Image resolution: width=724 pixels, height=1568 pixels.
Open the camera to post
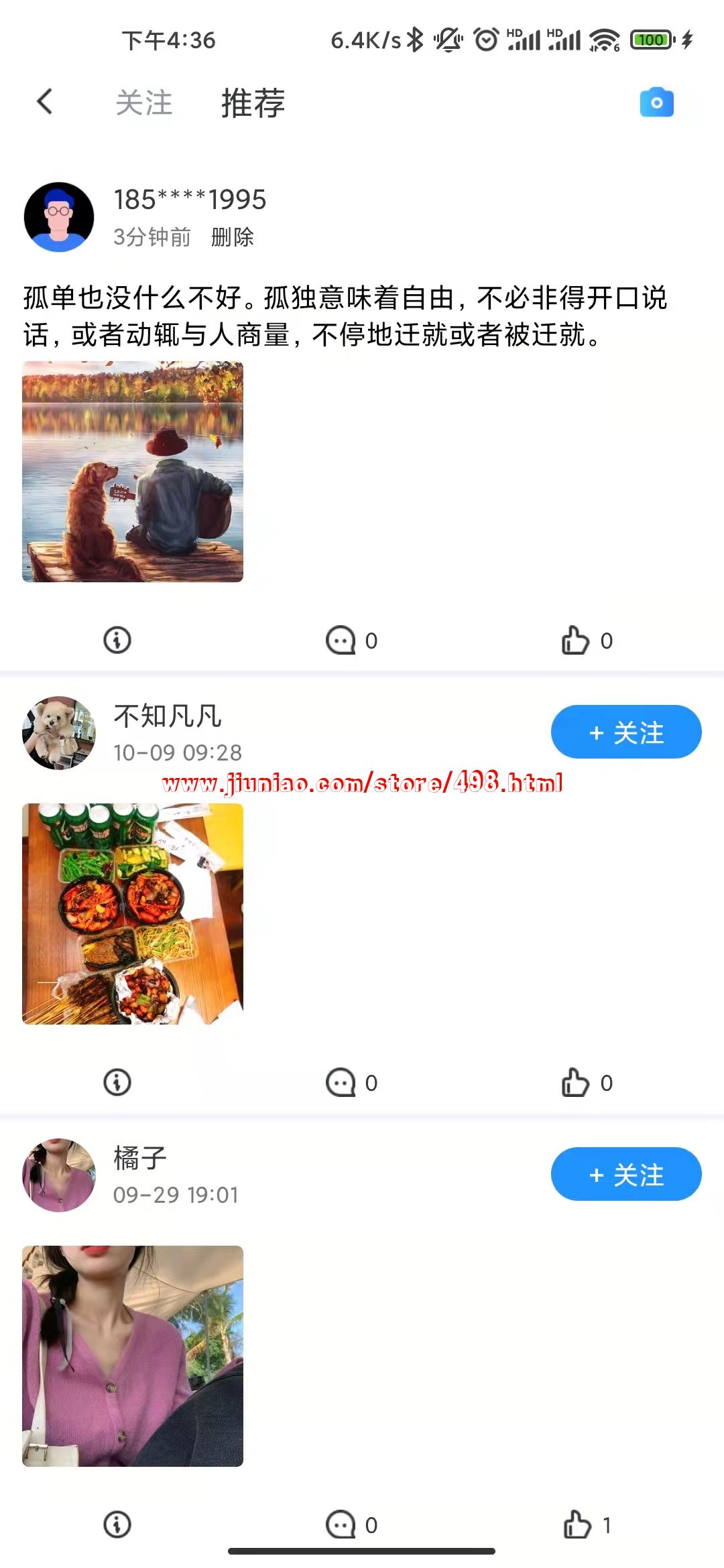click(x=656, y=103)
